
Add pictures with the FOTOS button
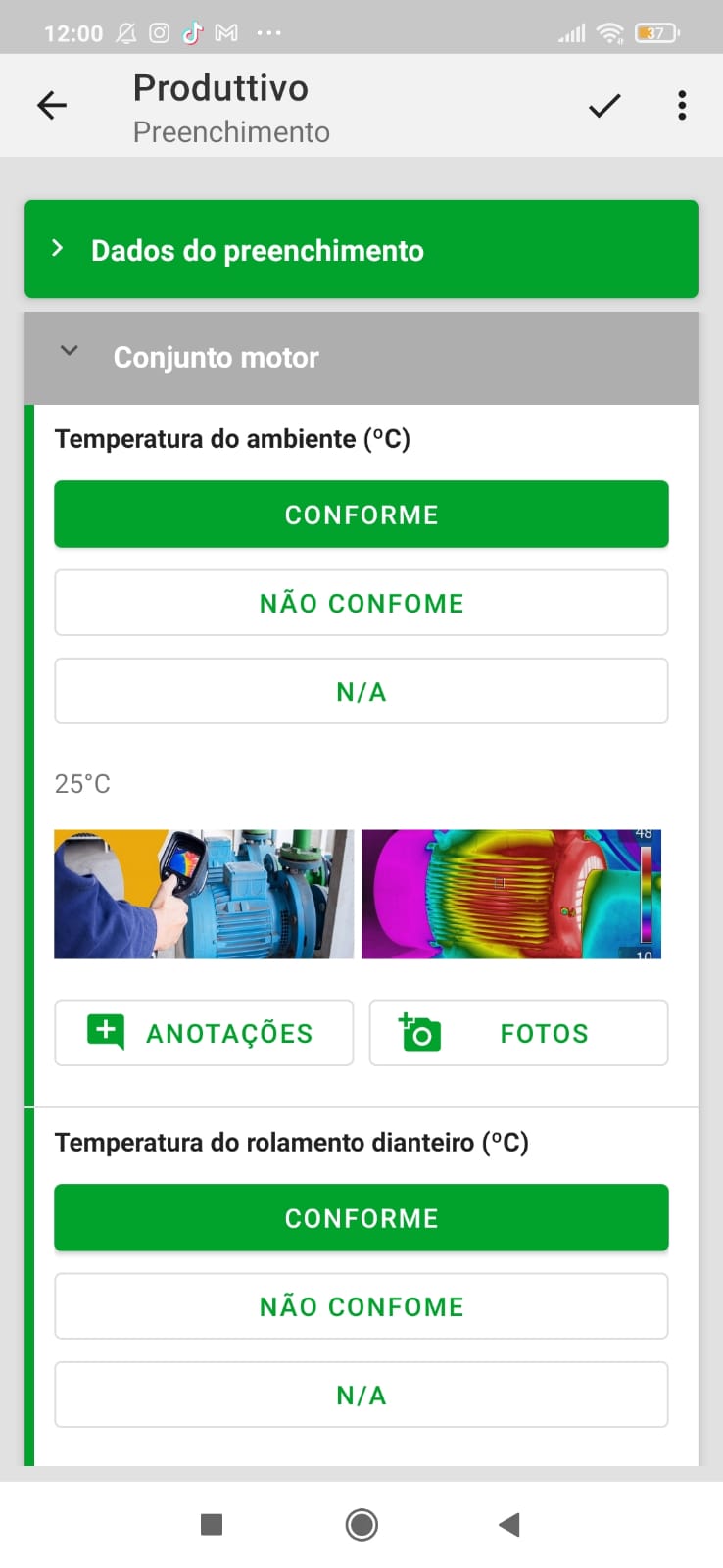pyautogui.click(x=518, y=1033)
